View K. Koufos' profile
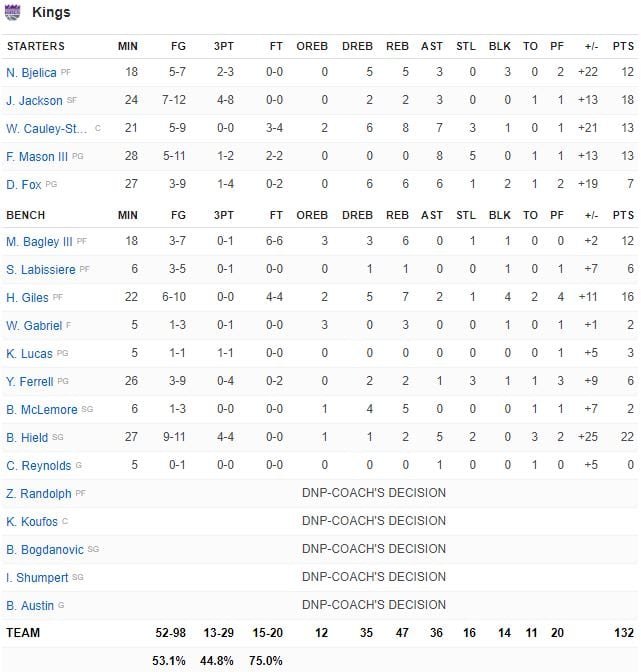This screenshot has height=672, width=641. (x=32, y=521)
